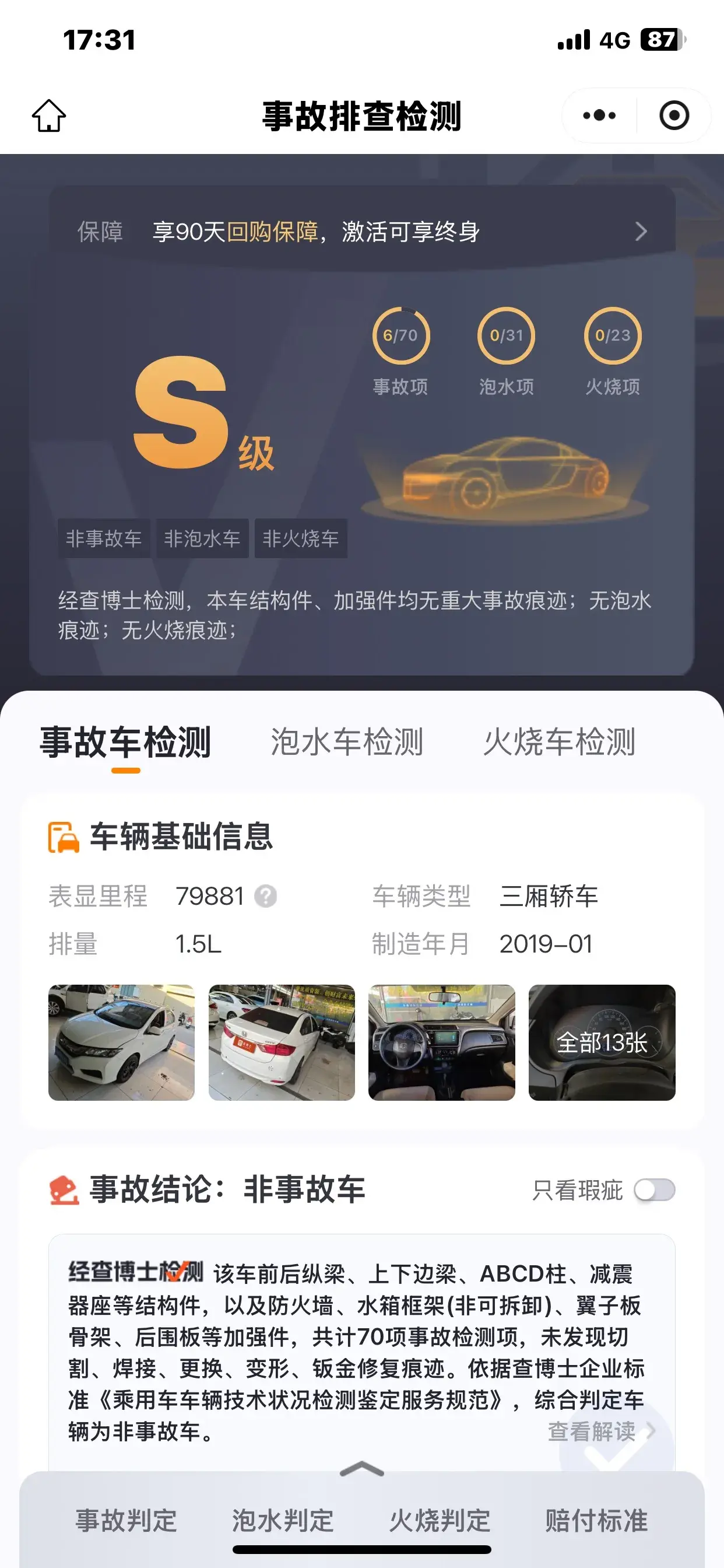
Task: Jump to 泡水判定 section
Action: [283, 1521]
